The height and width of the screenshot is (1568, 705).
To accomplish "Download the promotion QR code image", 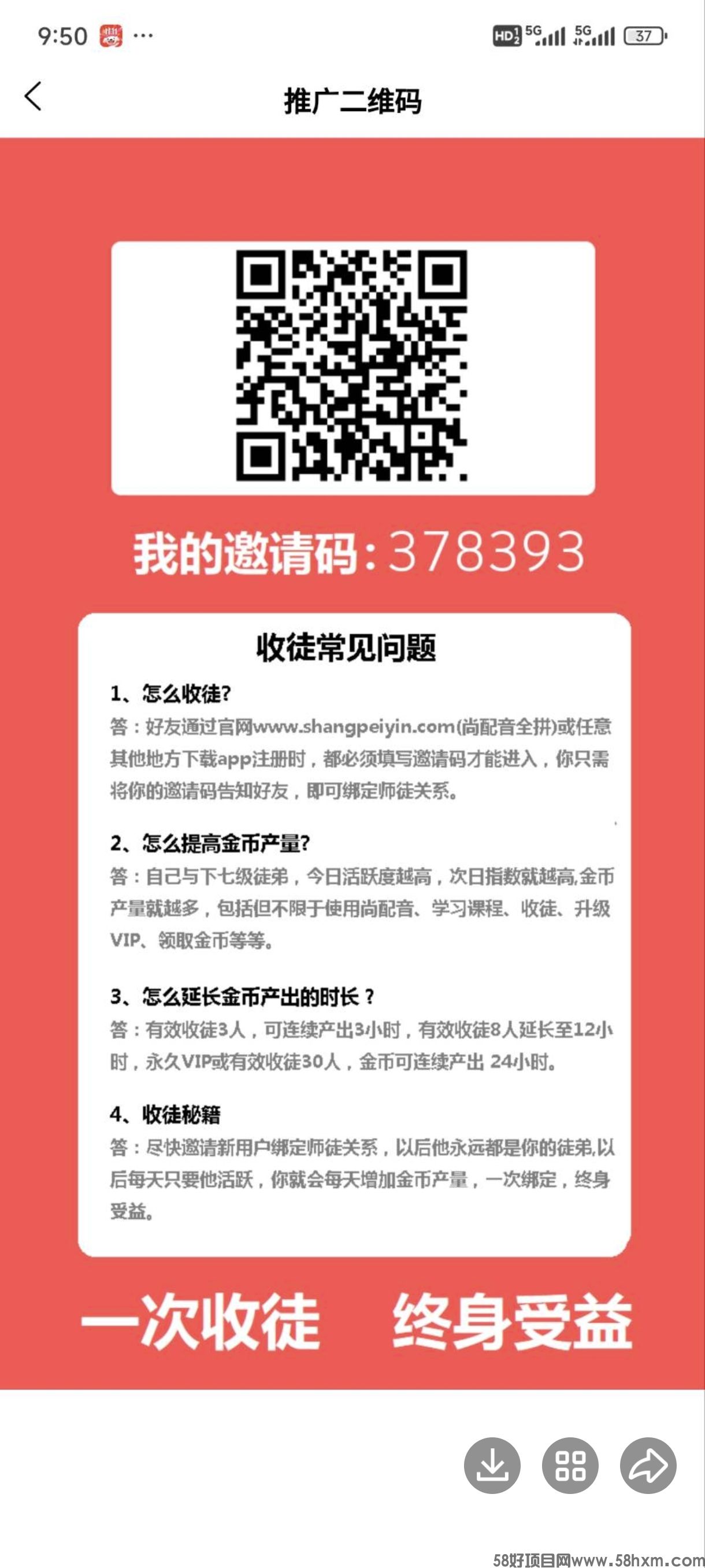I will click(x=492, y=1465).
